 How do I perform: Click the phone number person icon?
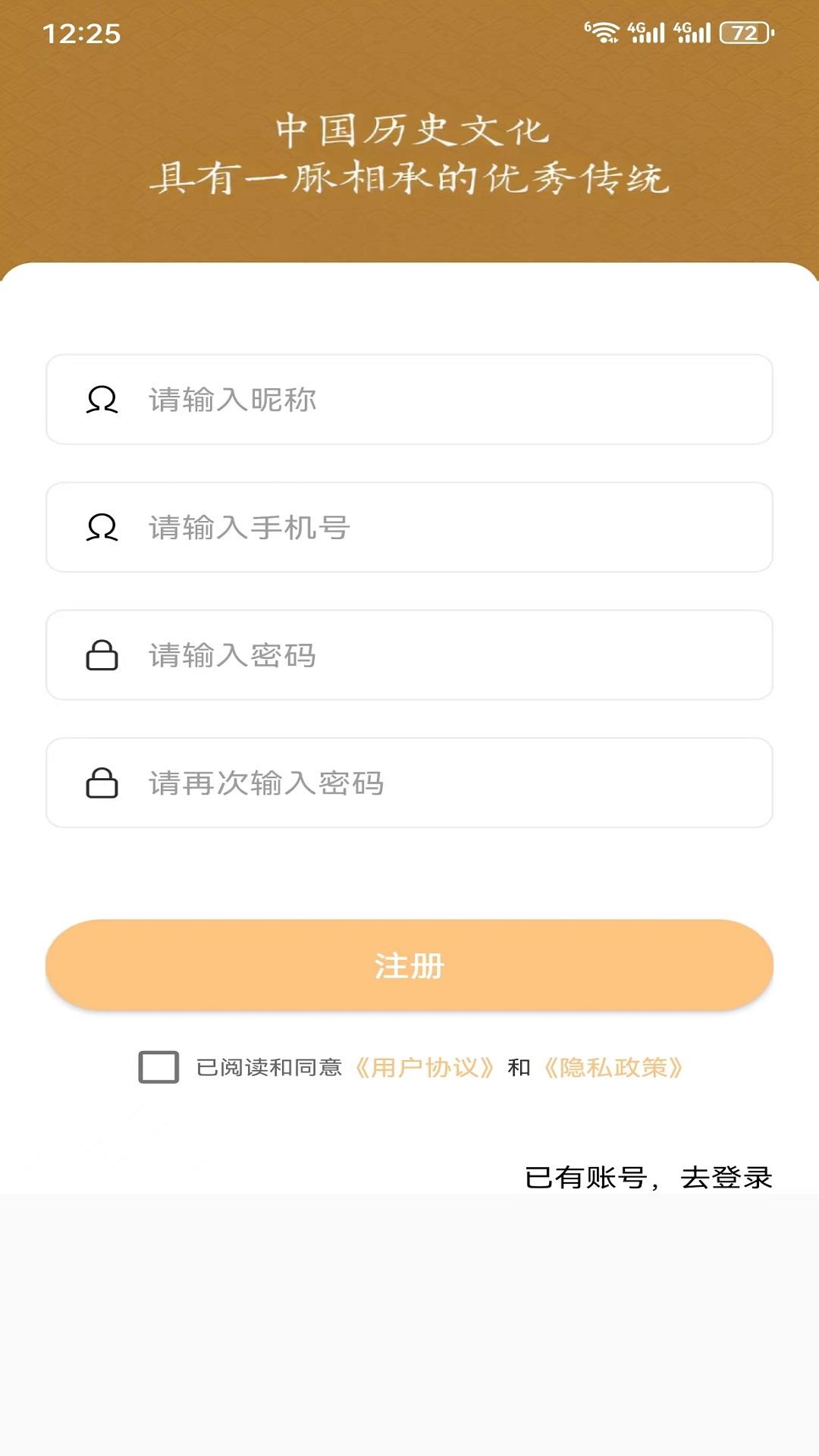pyautogui.click(x=103, y=527)
